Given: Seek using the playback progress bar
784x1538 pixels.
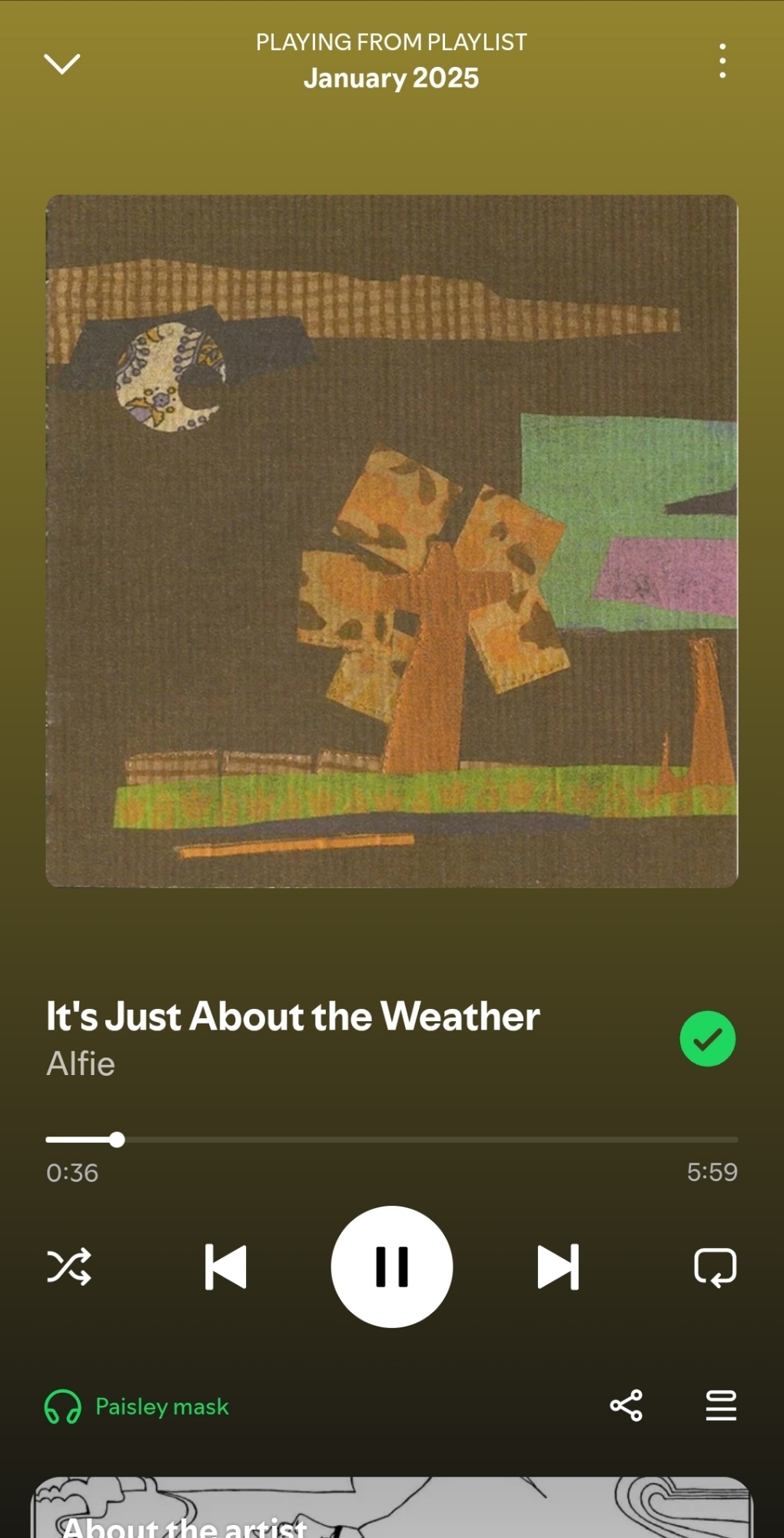Looking at the screenshot, I should tap(392, 1140).
